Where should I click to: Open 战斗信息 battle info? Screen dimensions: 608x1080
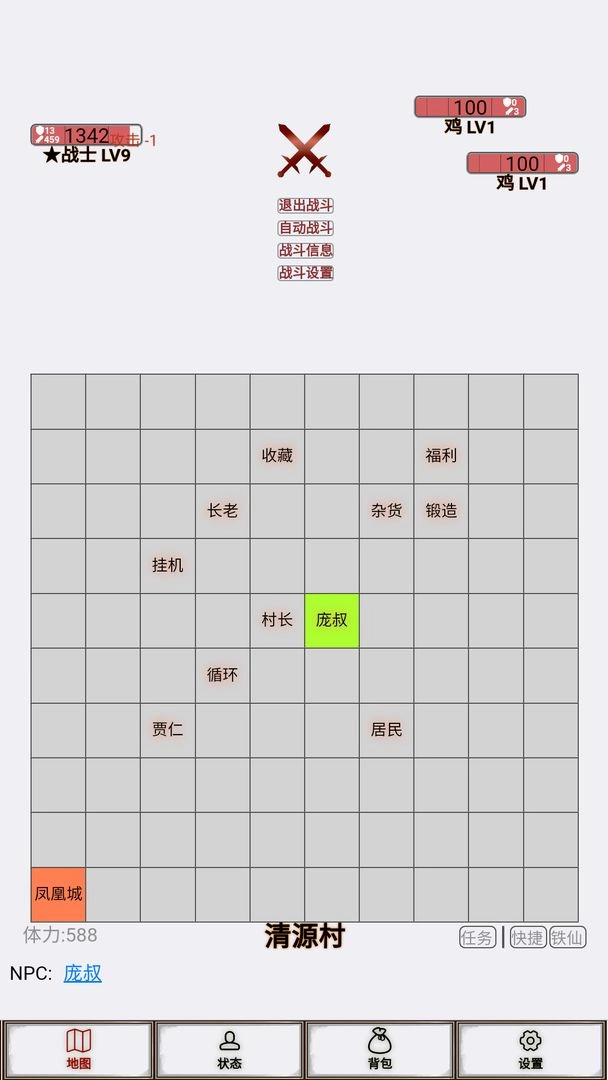[x=305, y=250]
